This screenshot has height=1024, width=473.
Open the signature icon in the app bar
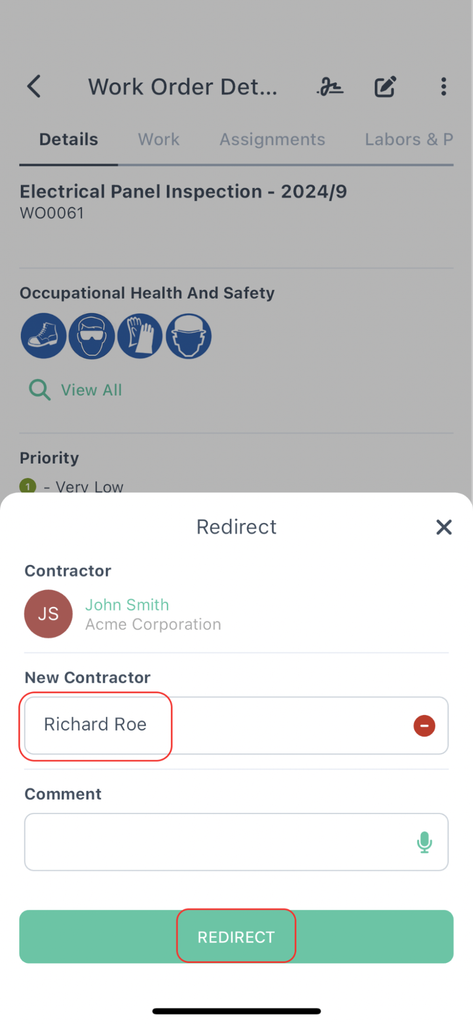click(x=331, y=87)
